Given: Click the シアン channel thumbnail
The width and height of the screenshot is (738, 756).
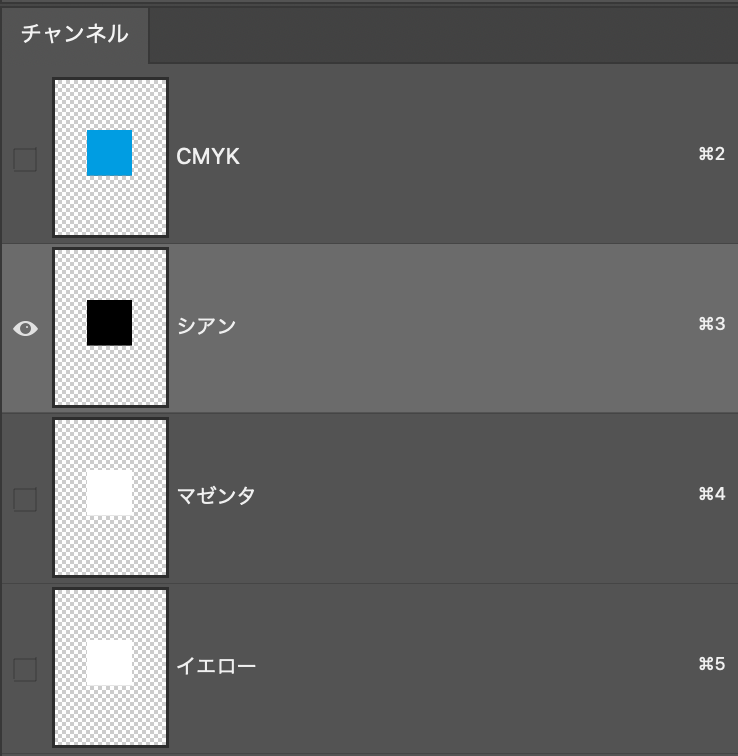Looking at the screenshot, I should pyautogui.click(x=110, y=327).
